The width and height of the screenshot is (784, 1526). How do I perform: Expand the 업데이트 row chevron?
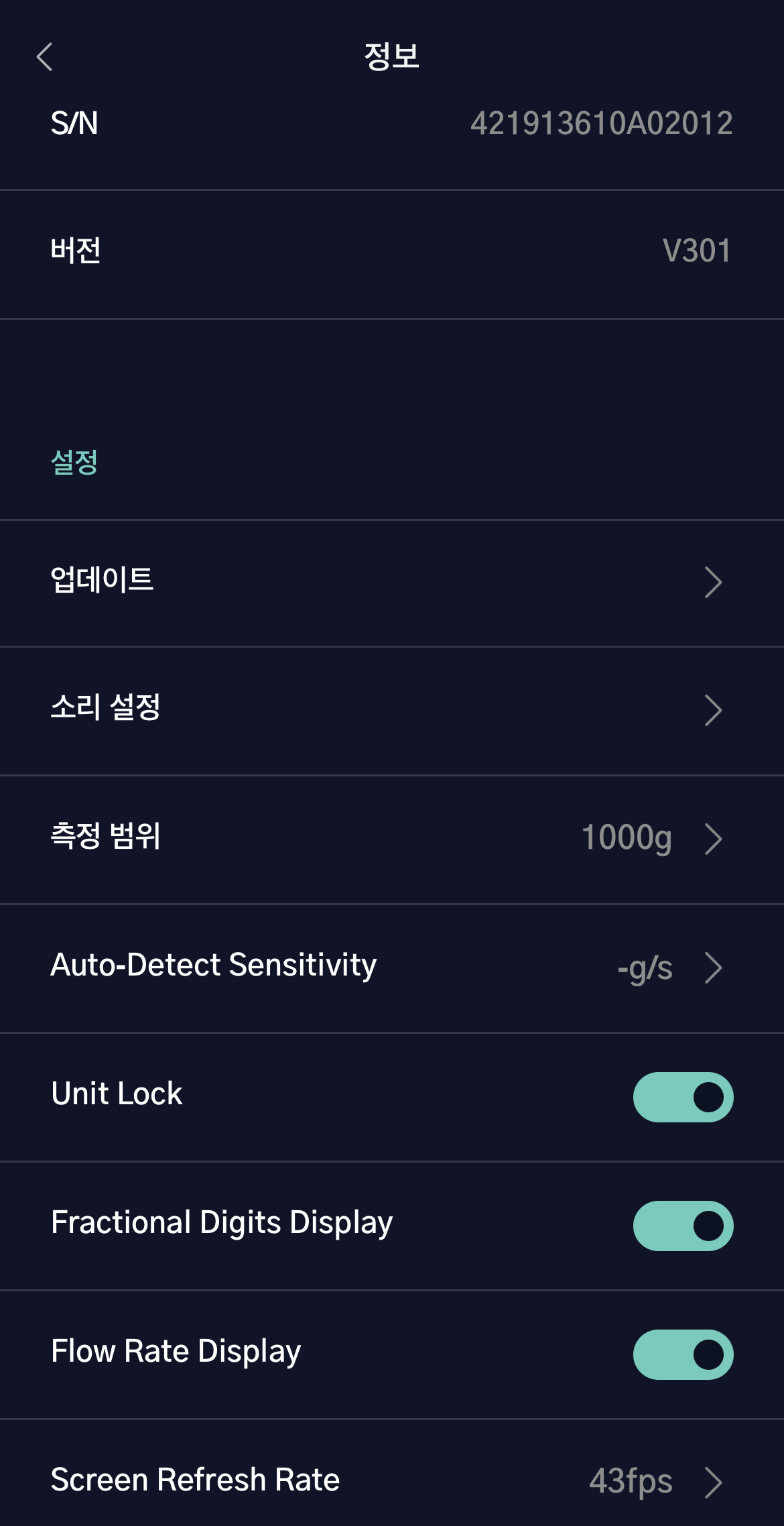713,581
